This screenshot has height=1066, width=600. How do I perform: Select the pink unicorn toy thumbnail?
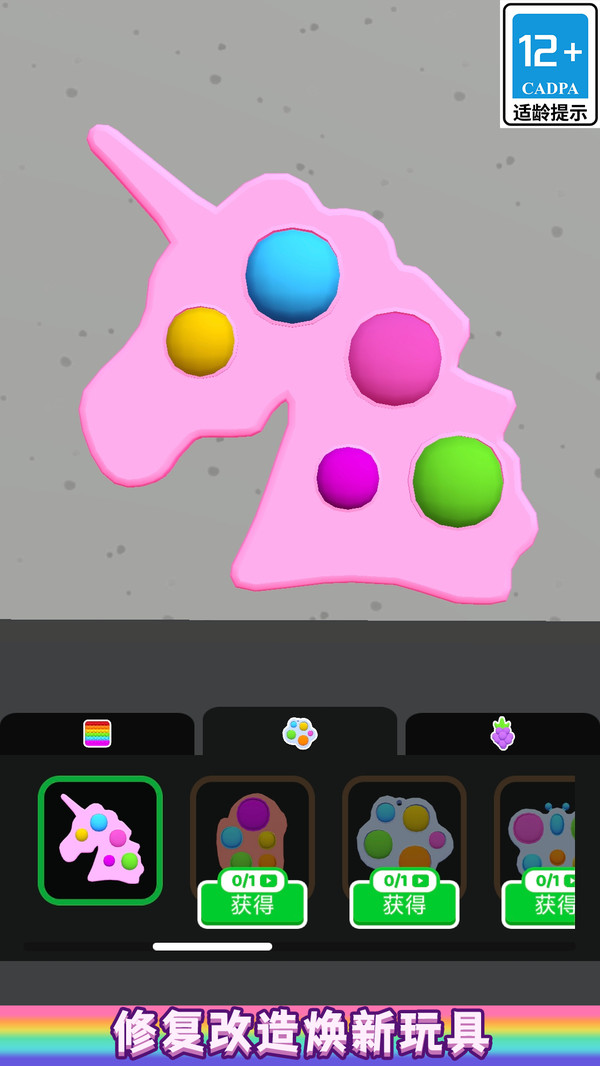[100, 840]
